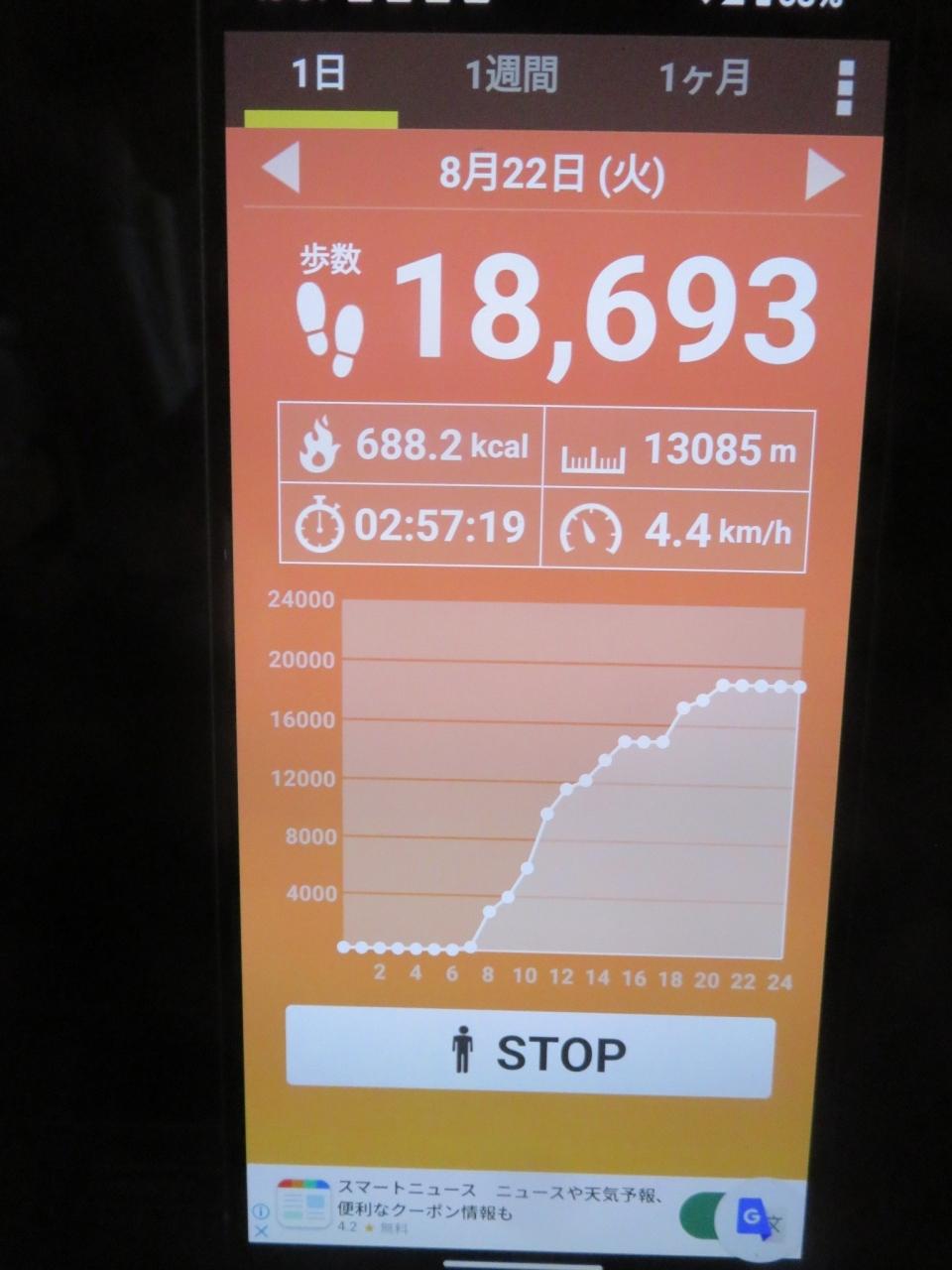Close the ad banner
The image size is (952, 1270).
(260, 1231)
